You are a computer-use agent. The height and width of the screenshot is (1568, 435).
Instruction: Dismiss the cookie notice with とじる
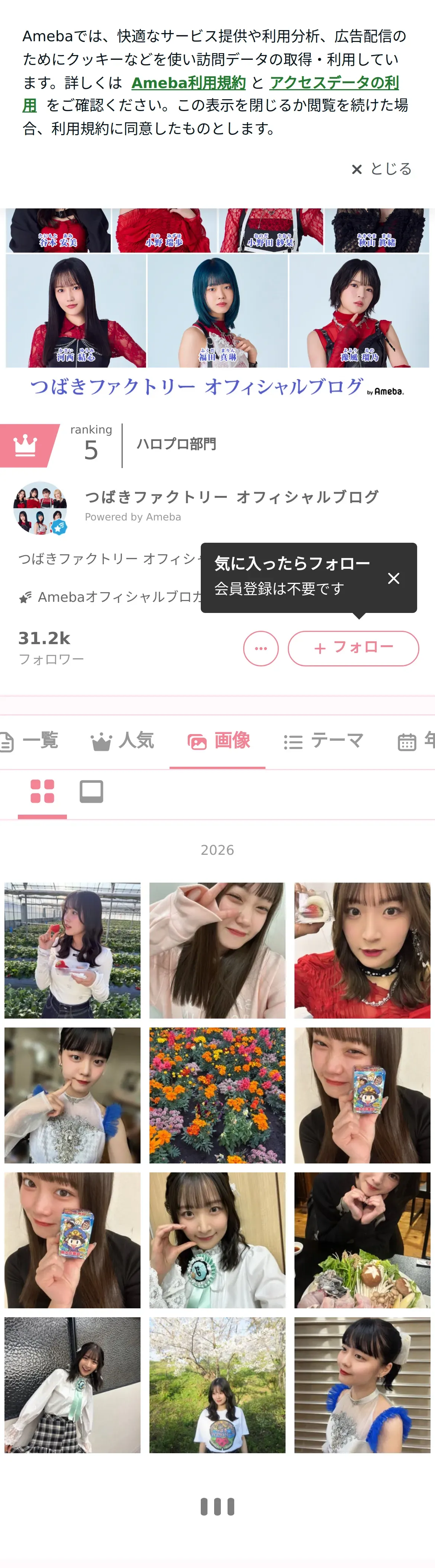[x=382, y=169]
